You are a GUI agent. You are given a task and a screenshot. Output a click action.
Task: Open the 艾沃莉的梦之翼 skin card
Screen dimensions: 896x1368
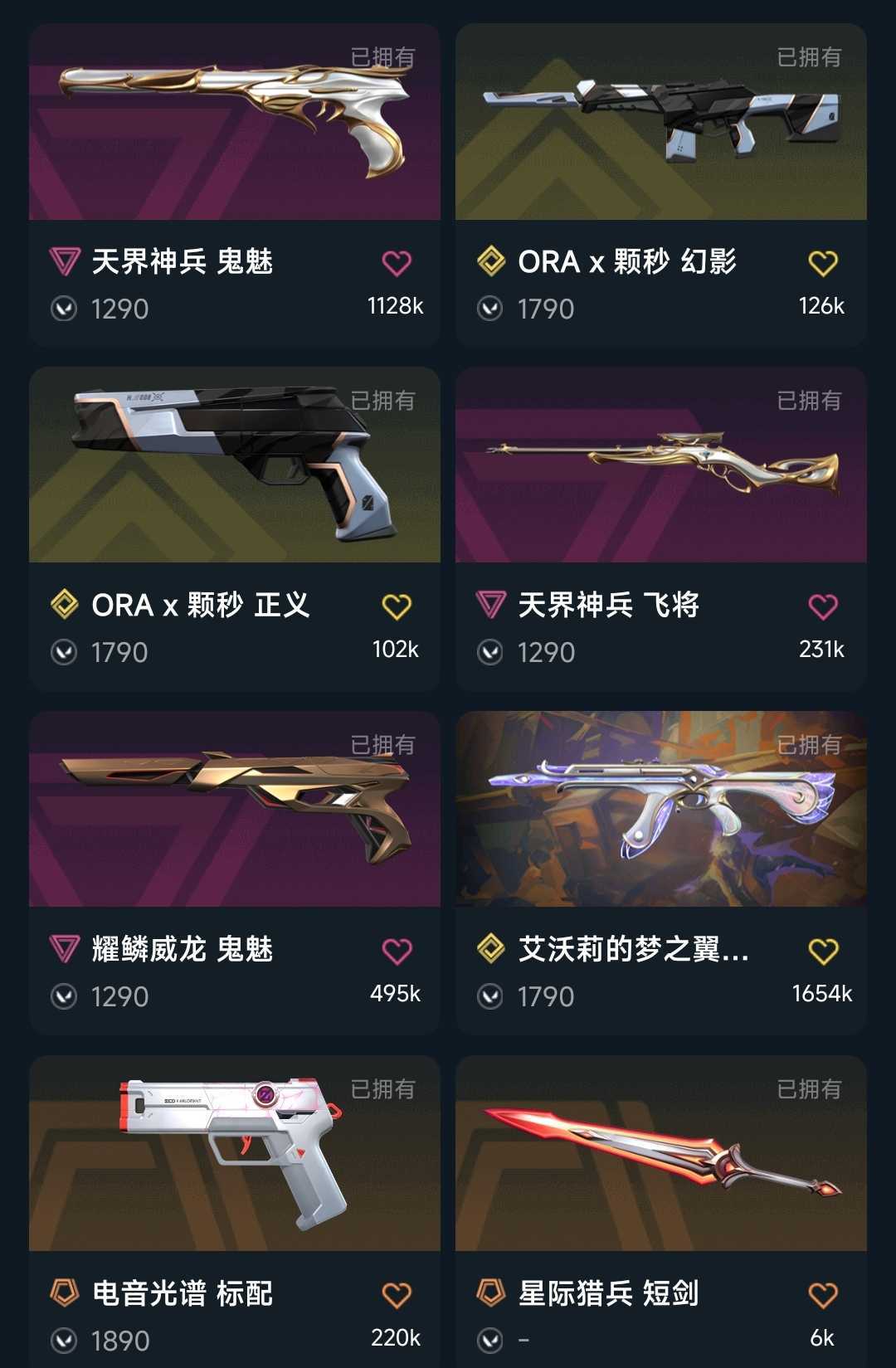pyautogui.click(x=660, y=811)
